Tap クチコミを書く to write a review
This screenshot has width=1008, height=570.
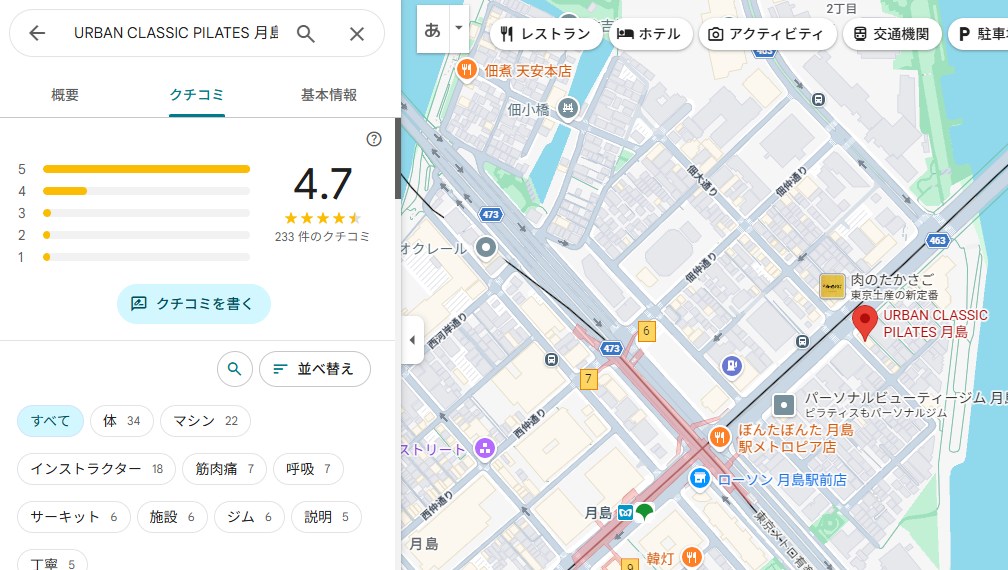pos(194,303)
